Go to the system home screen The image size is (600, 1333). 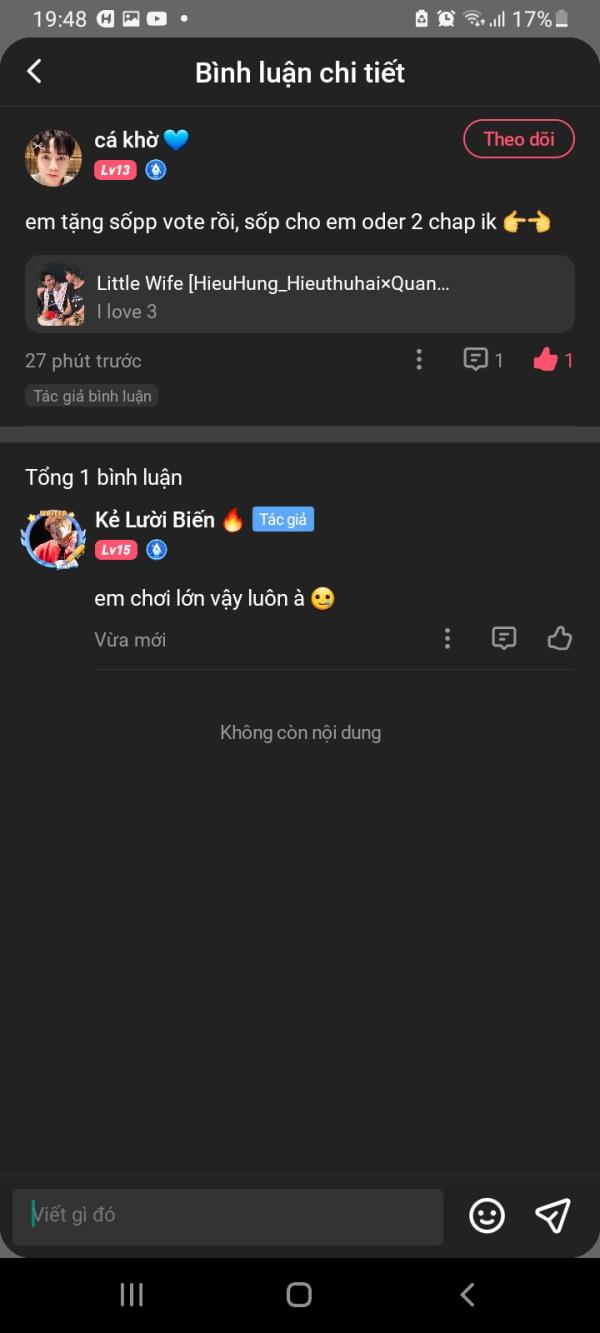click(x=299, y=1295)
